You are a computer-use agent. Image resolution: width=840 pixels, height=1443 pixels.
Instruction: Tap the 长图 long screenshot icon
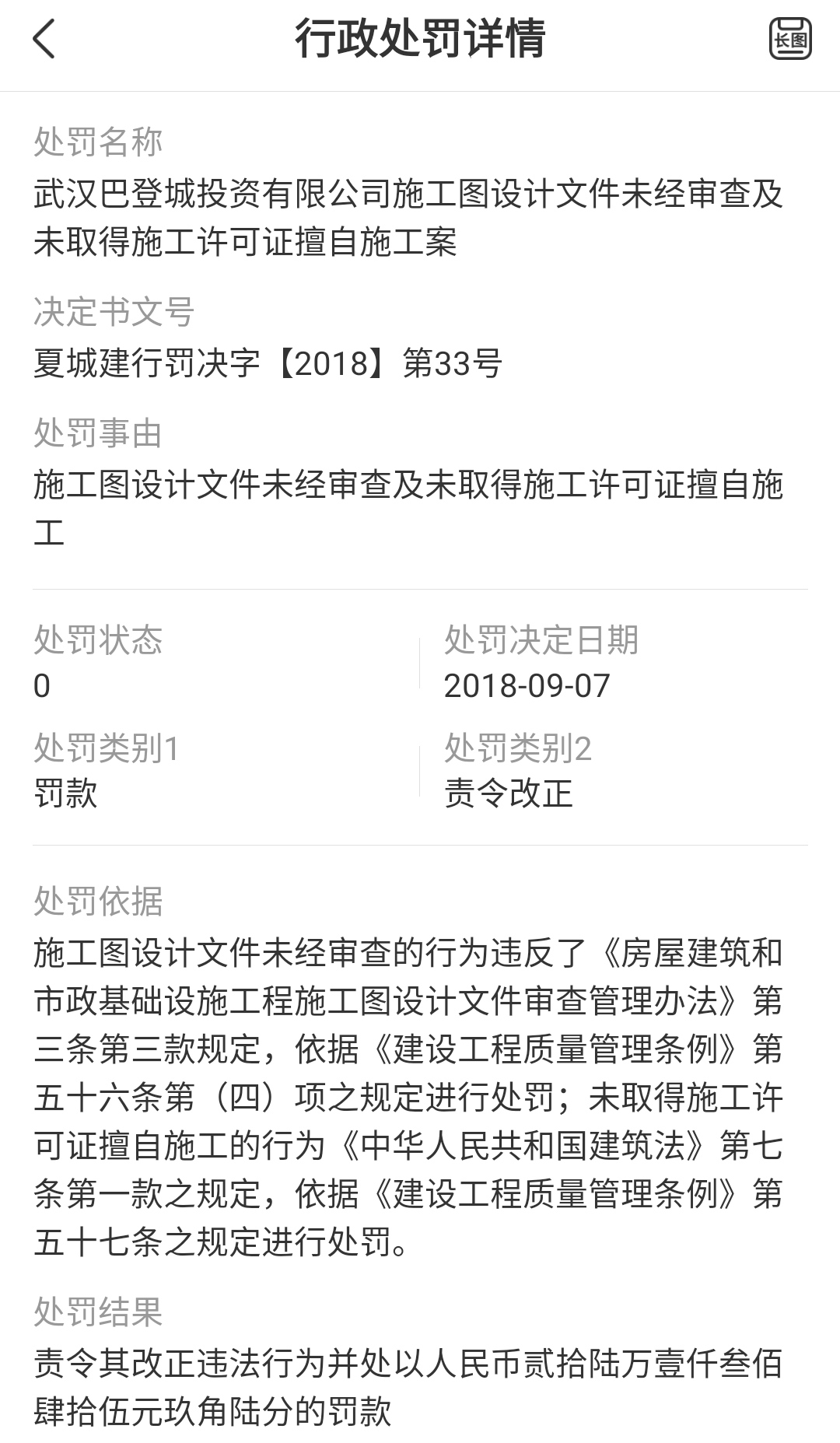[790, 39]
